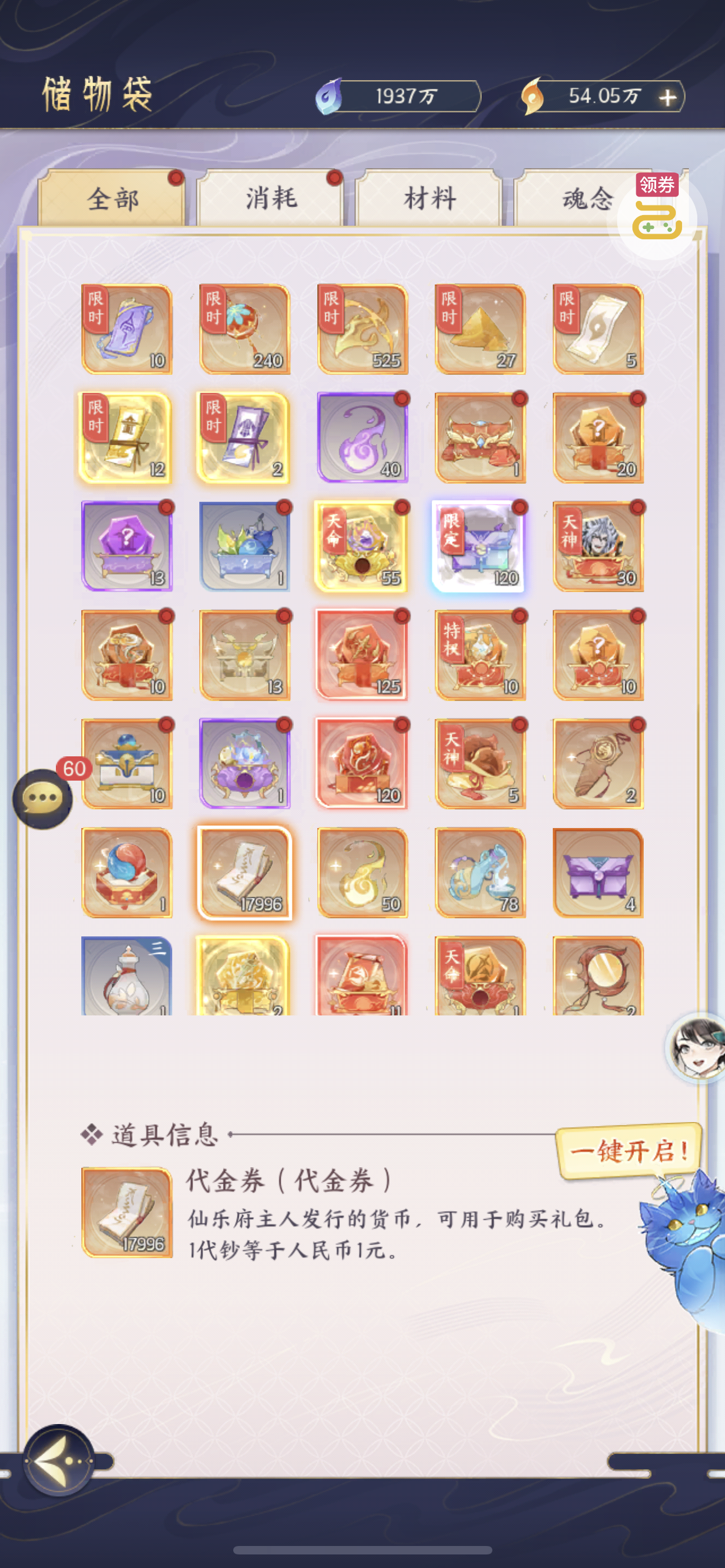Select the purple flame item with quantity 40
Screen dimensions: 725x1568
(362, 437)
